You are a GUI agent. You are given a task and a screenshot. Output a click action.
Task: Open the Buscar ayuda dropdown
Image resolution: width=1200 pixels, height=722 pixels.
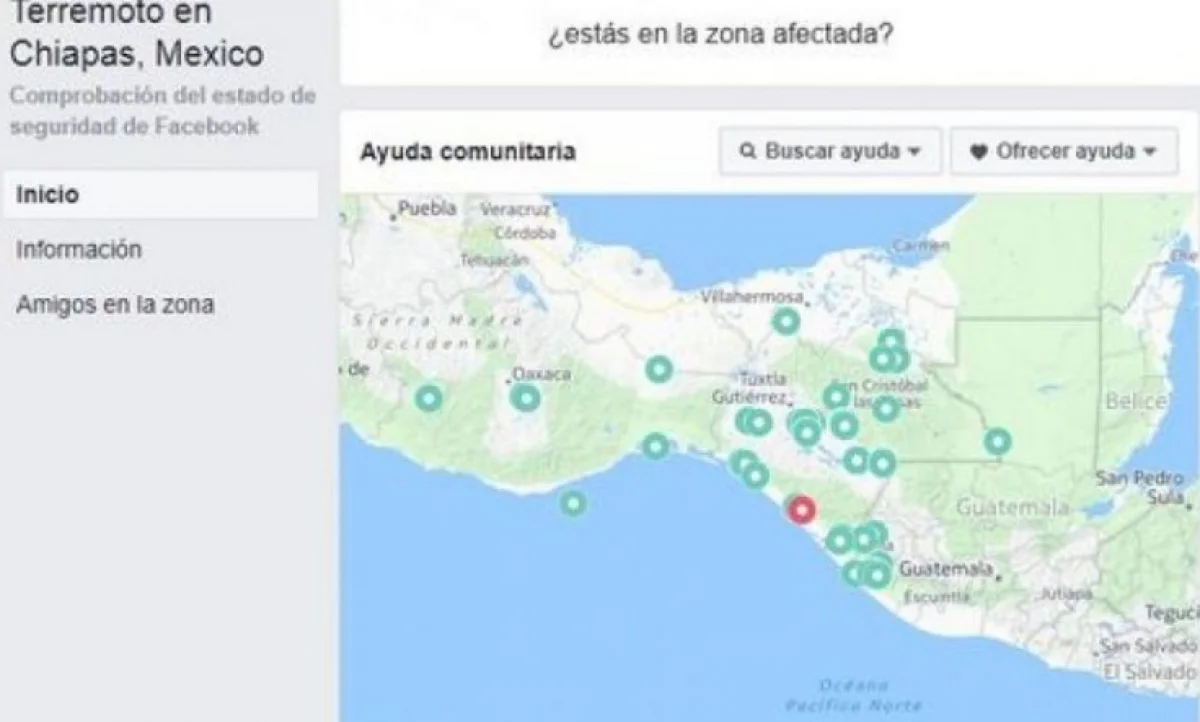click(830, 152)
